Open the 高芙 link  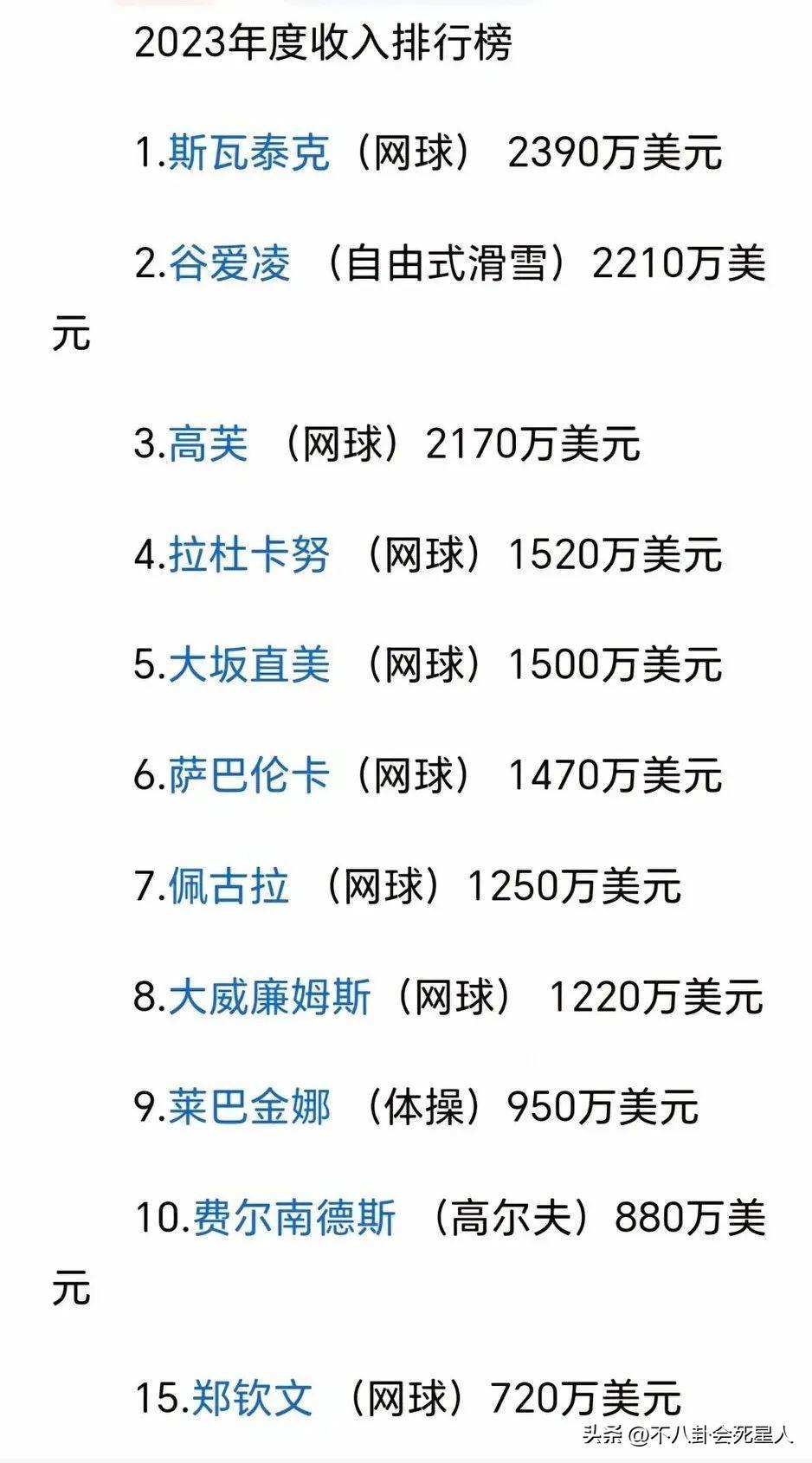click(209, 444)
